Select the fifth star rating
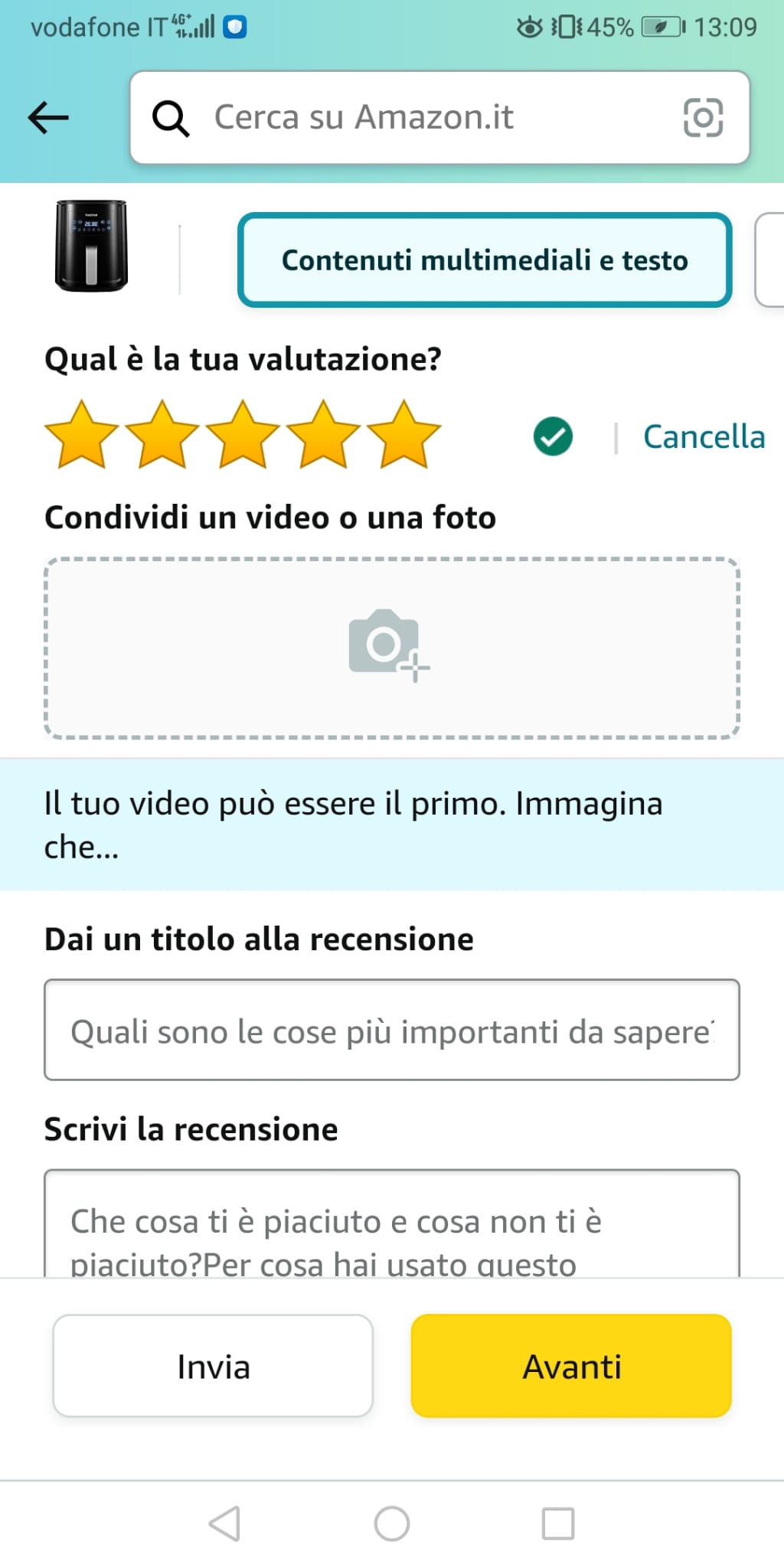The image size is (784, 1568). click(403, 435)
